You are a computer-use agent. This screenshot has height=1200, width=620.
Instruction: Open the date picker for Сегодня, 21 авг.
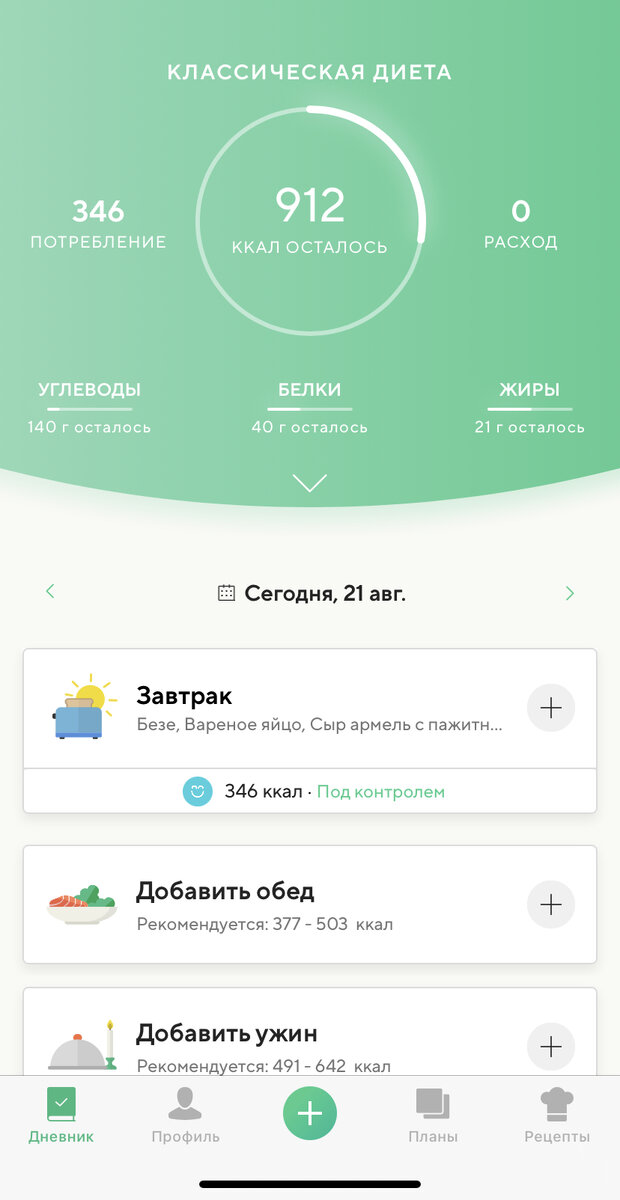coord(311,593)
